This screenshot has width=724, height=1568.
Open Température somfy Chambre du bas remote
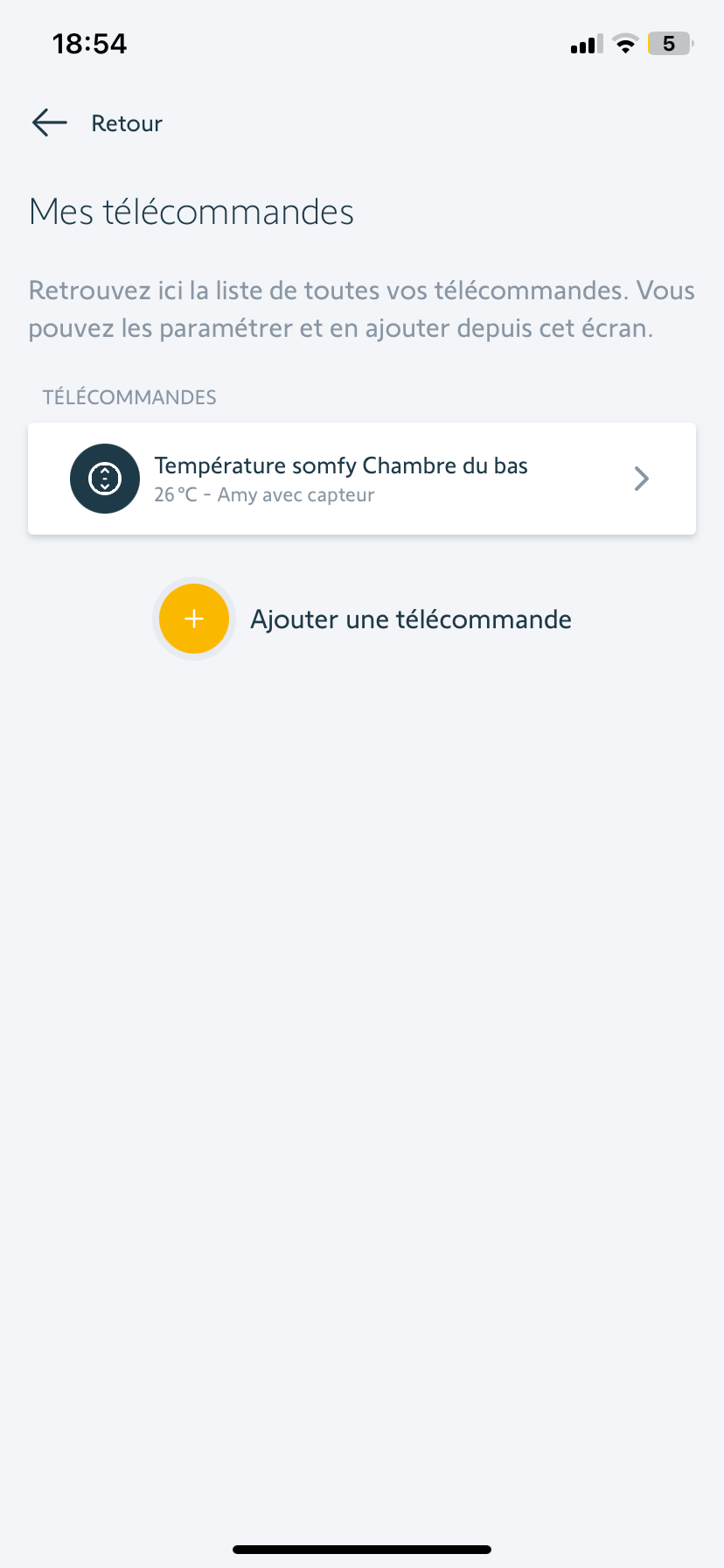[x=361, y=479]
